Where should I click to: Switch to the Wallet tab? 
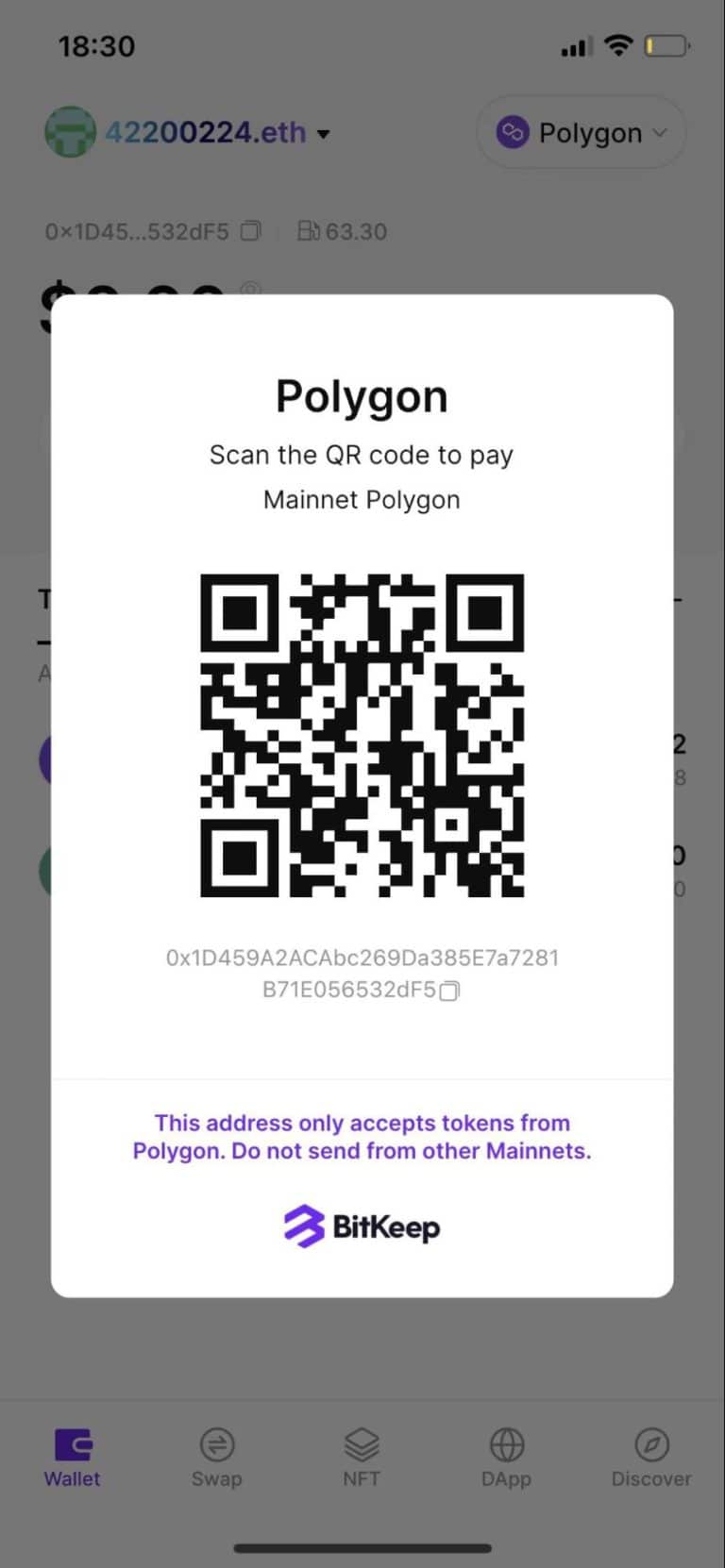73,1457
